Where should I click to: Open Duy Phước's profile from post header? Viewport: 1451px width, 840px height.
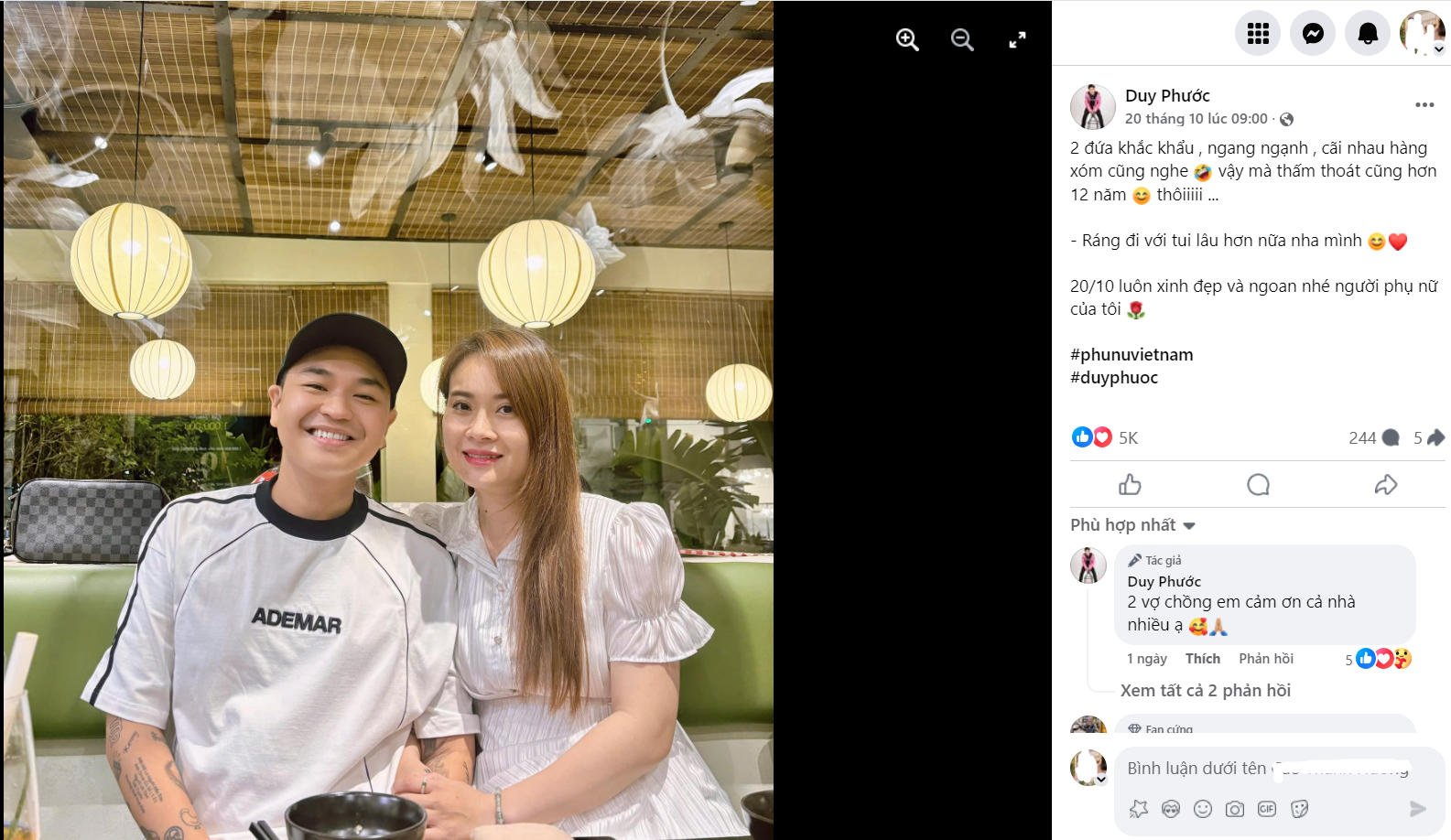(x=1167, y=95)
